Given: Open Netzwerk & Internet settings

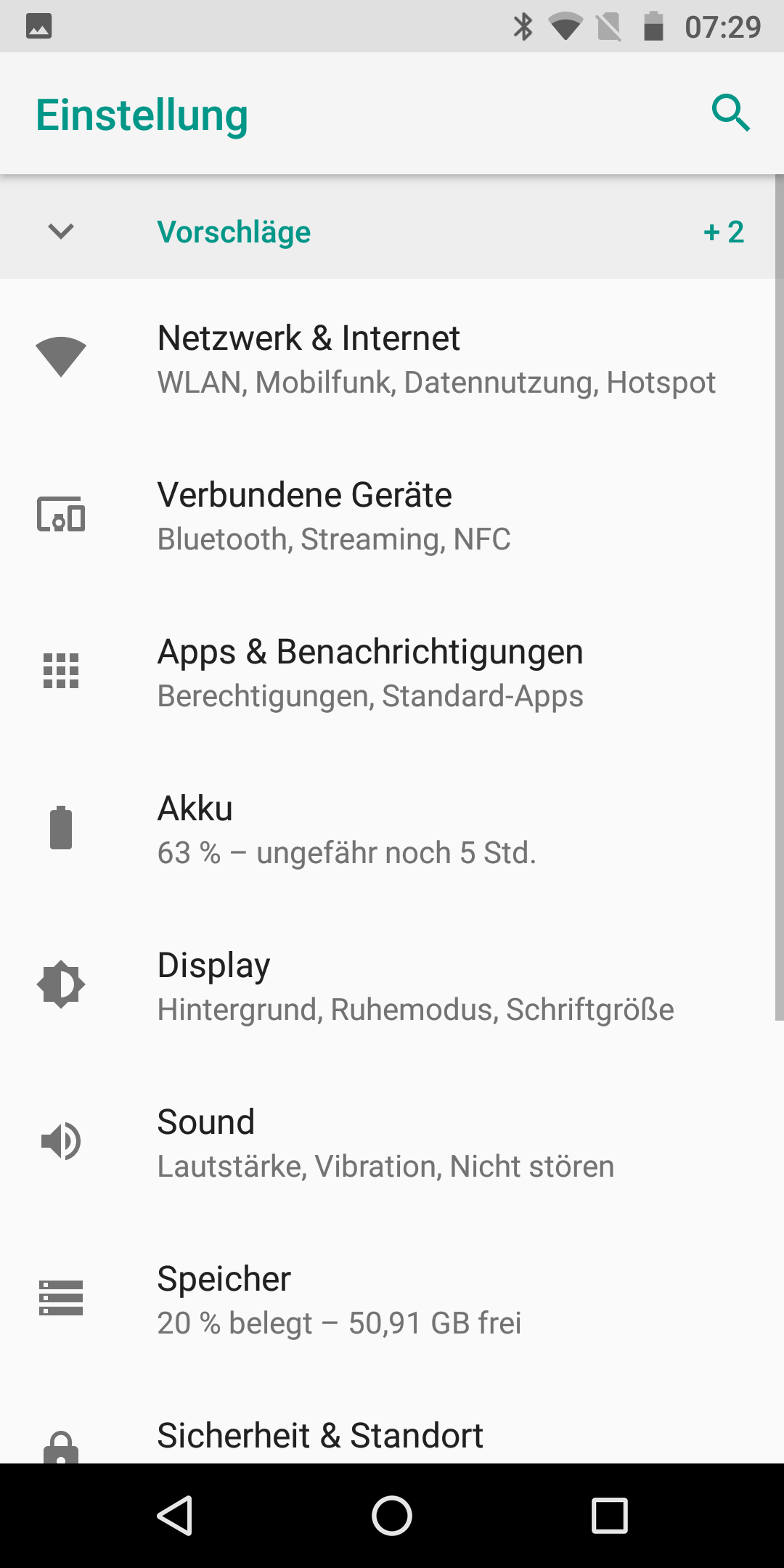Looking at the screenshot, I should click(392, 359).
